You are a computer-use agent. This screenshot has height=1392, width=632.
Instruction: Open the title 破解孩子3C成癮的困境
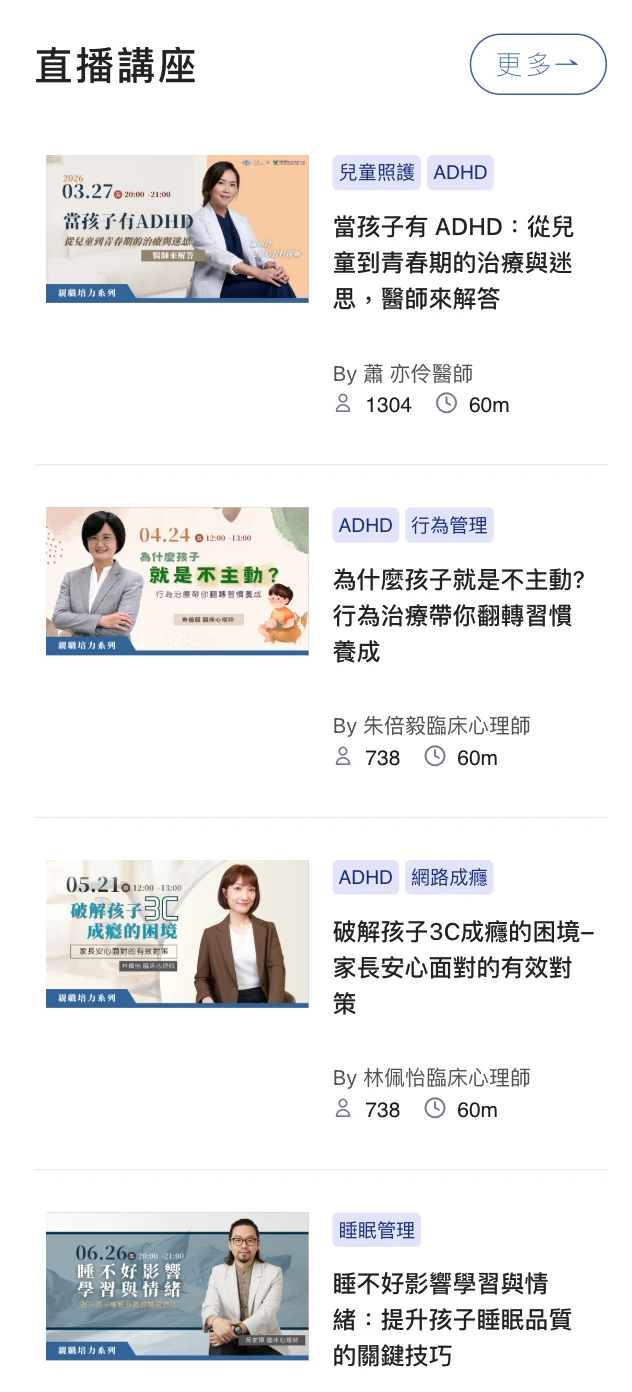tap(463, 967)
